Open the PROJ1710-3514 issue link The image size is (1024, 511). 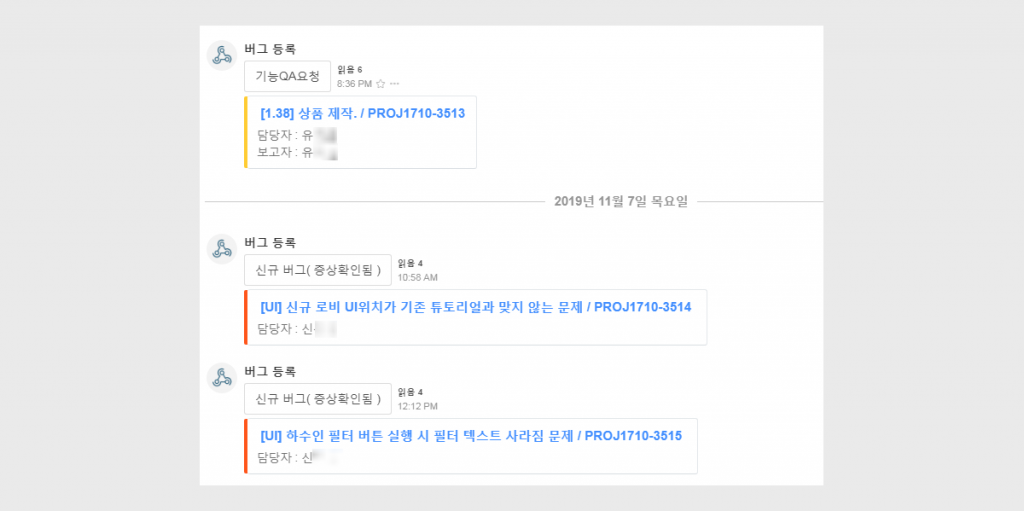pos(475,307)
